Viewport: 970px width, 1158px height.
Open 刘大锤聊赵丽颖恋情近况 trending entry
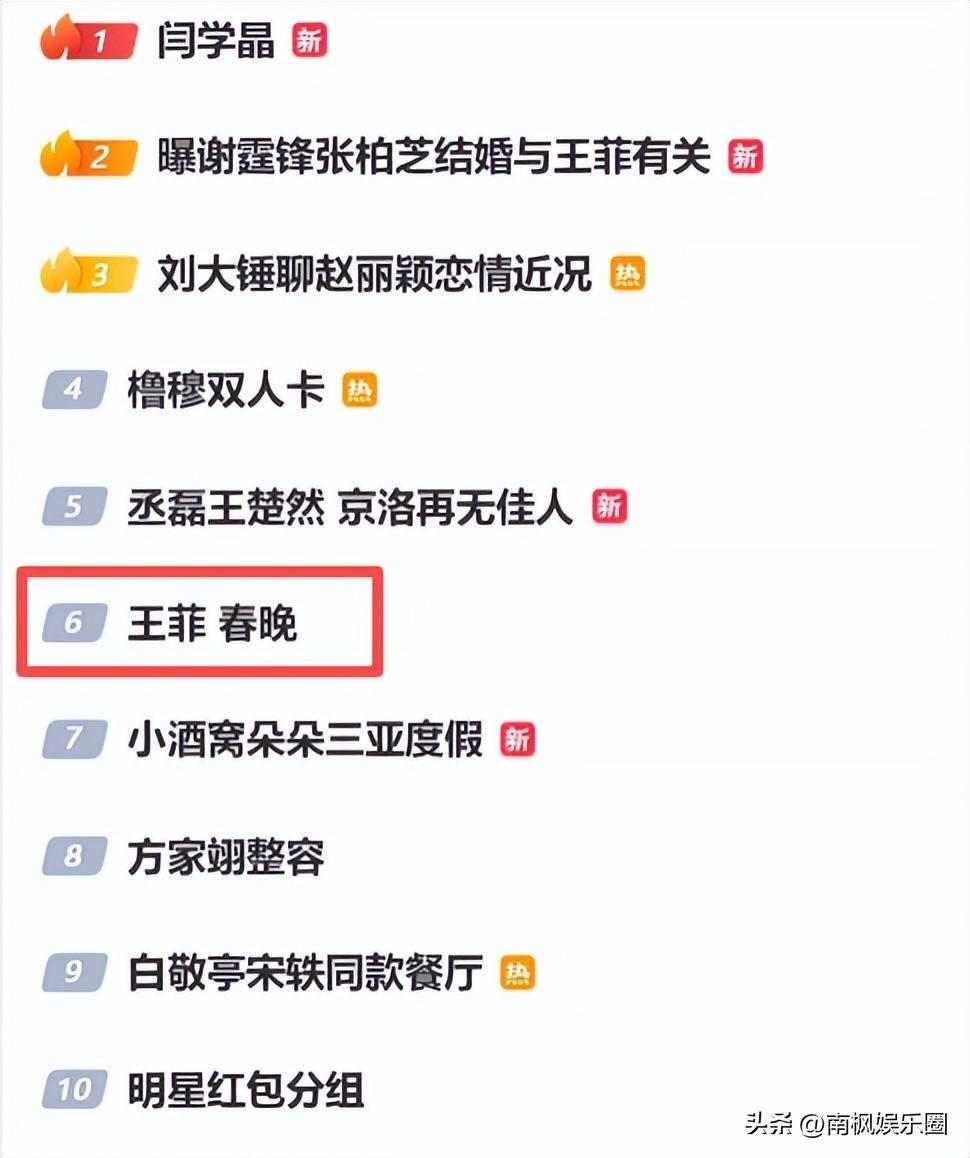tap(374, 273)
